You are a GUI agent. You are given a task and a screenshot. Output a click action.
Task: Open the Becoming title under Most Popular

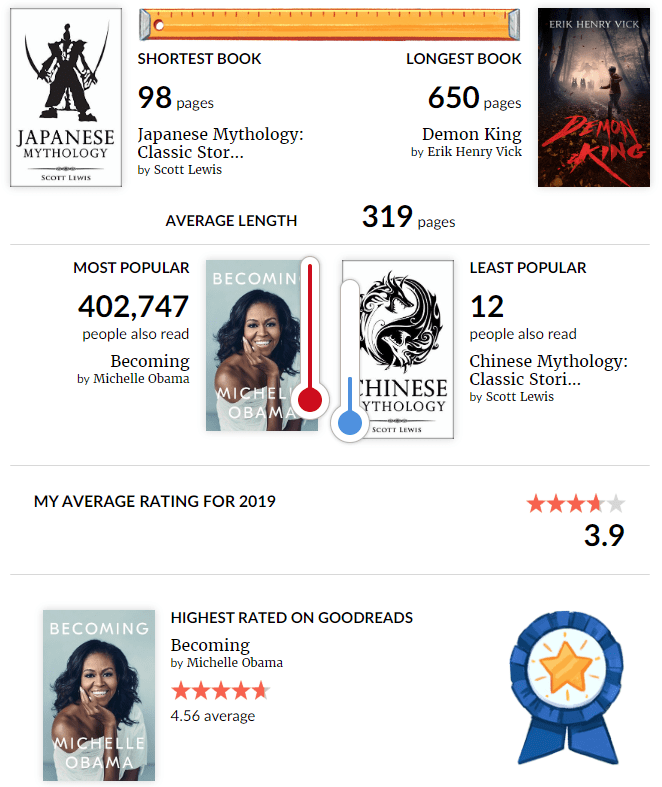point(150,361)
